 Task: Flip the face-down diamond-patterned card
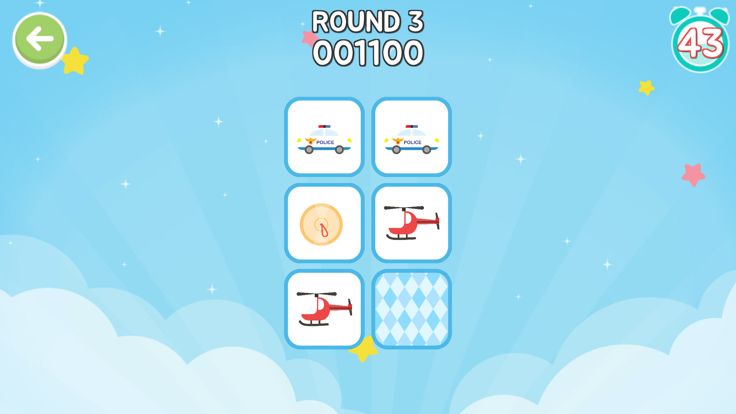[x=411, y=309]
